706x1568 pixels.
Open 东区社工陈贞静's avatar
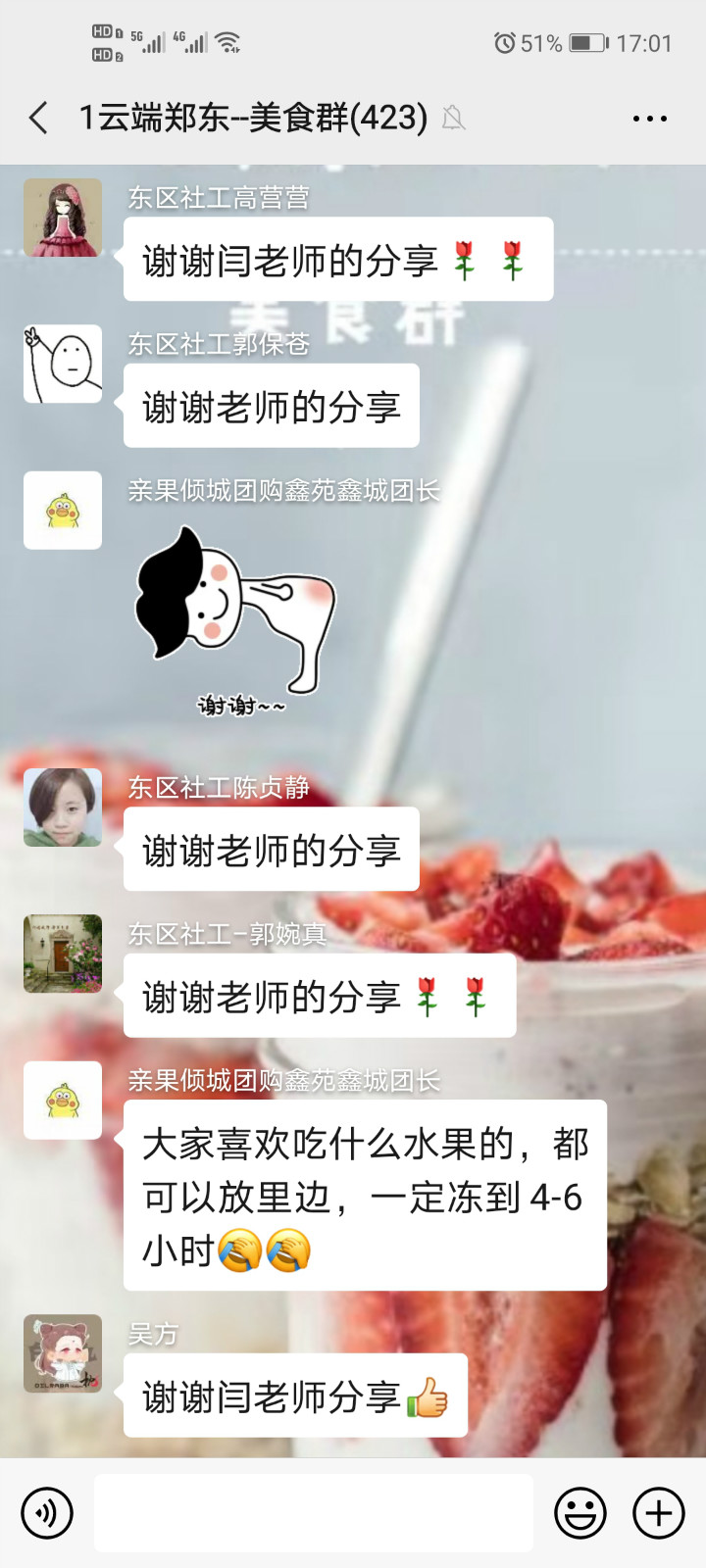(63, 808)
